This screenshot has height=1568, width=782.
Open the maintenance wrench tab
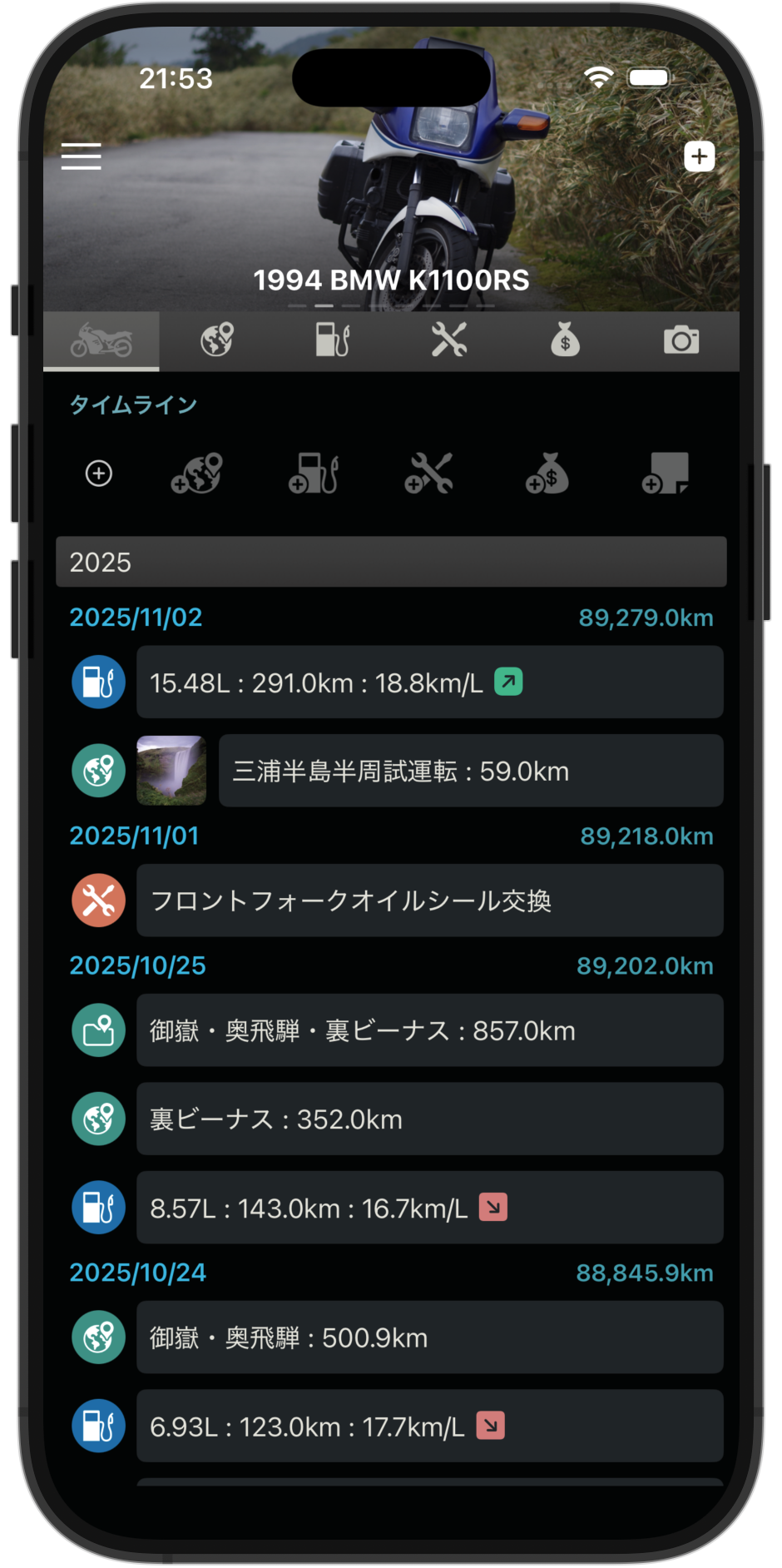tap(448, 340)
